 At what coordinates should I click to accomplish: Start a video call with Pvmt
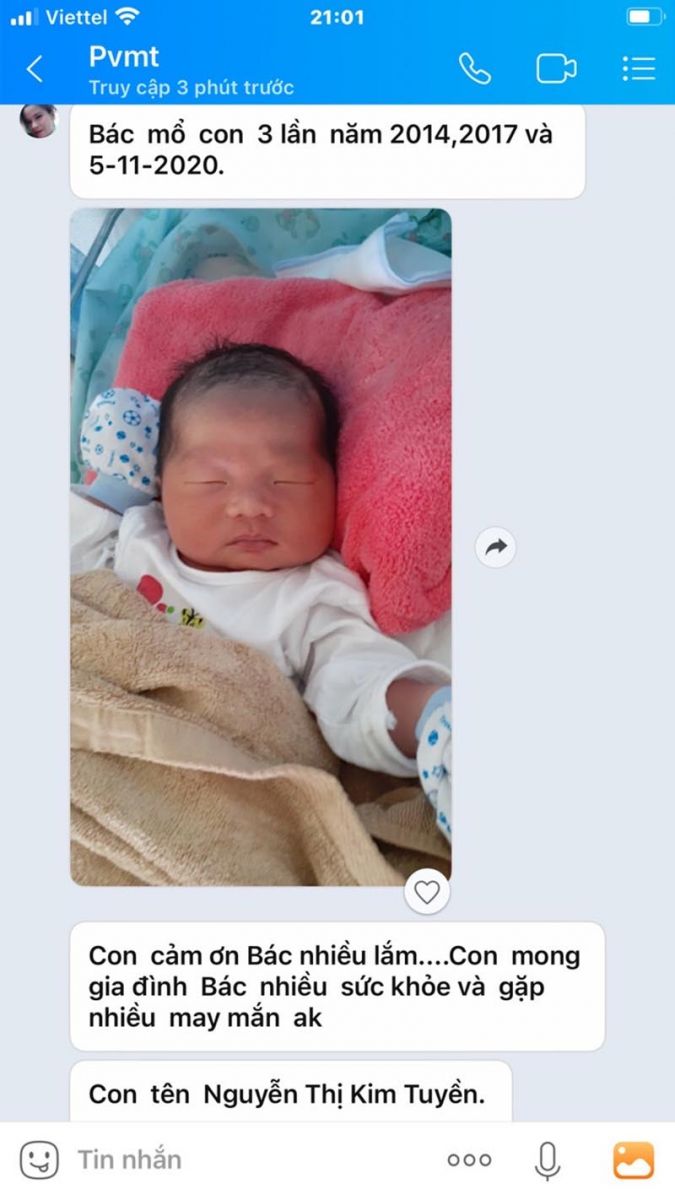[x=556, y=69]
